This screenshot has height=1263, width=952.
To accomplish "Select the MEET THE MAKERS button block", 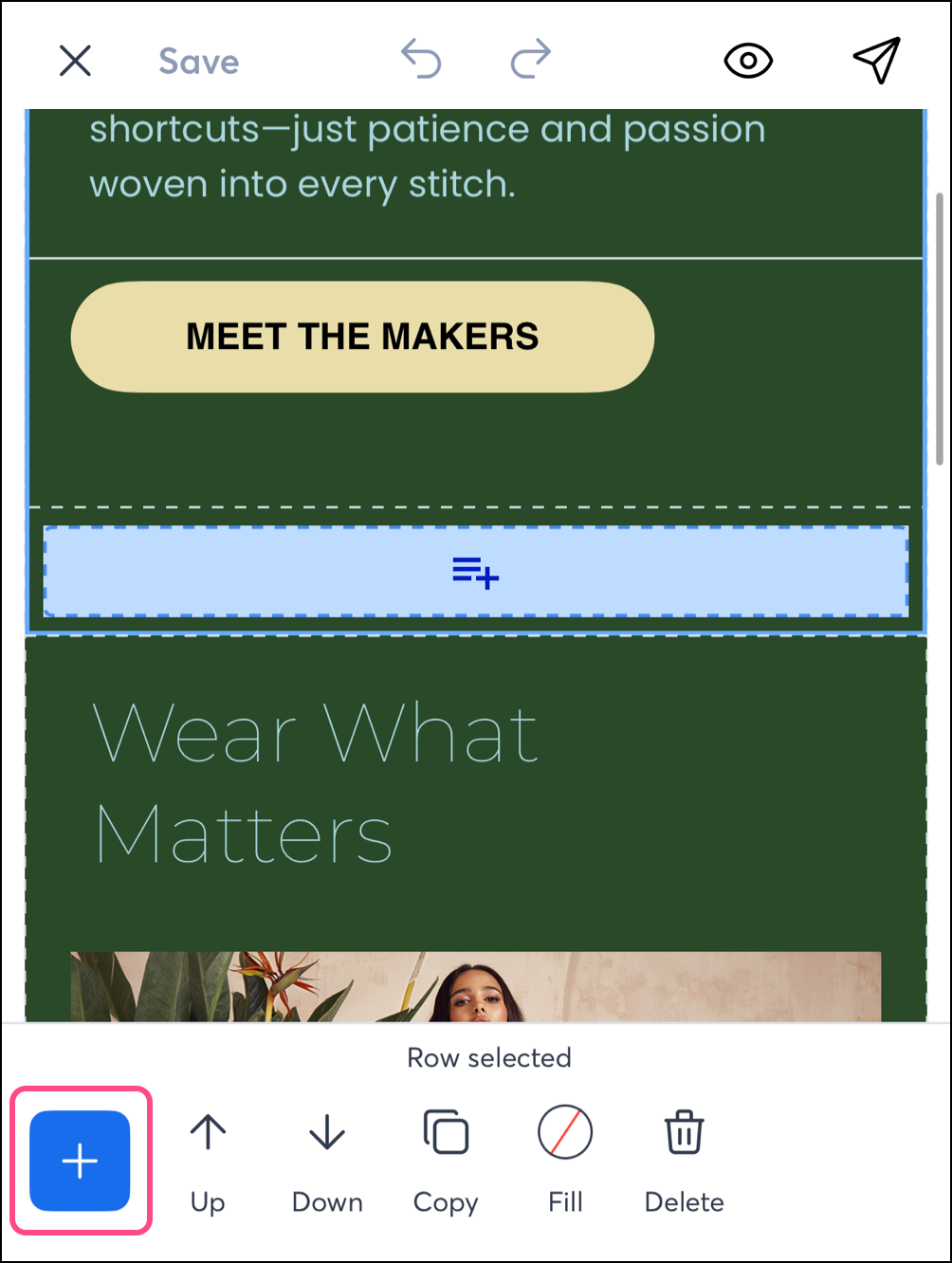I will coord(362,337).
